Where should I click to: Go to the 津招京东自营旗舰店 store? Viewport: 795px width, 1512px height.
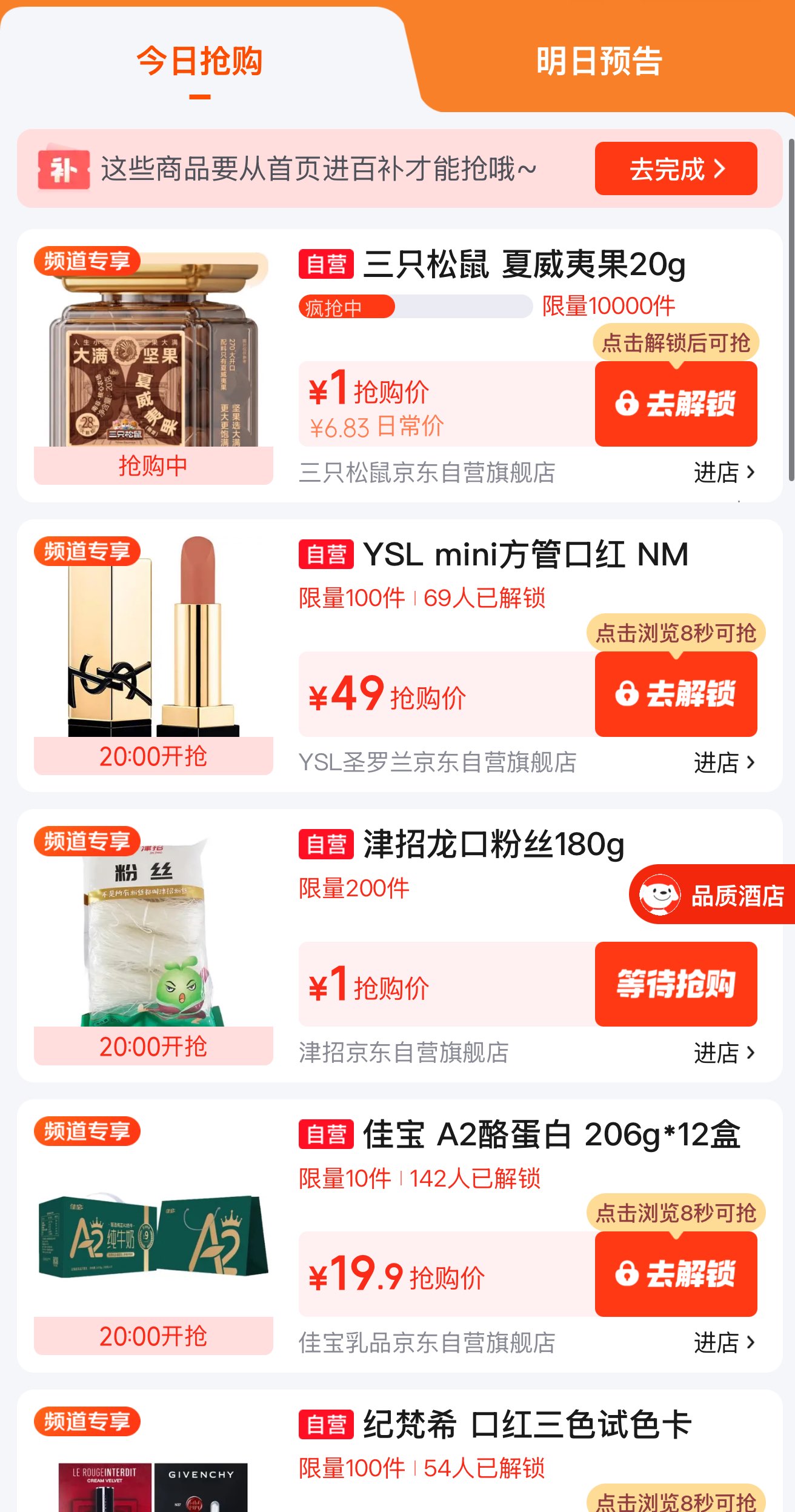(x=724, y=1053)
